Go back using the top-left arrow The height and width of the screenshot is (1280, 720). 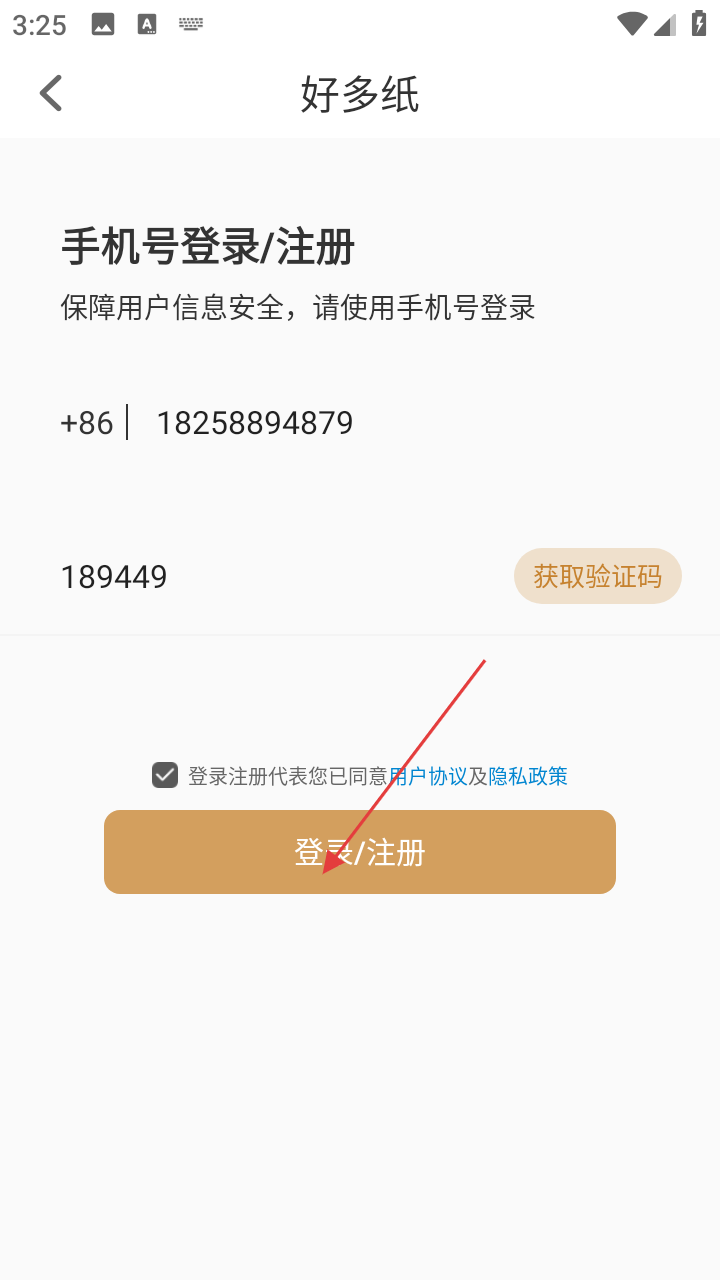51,94
